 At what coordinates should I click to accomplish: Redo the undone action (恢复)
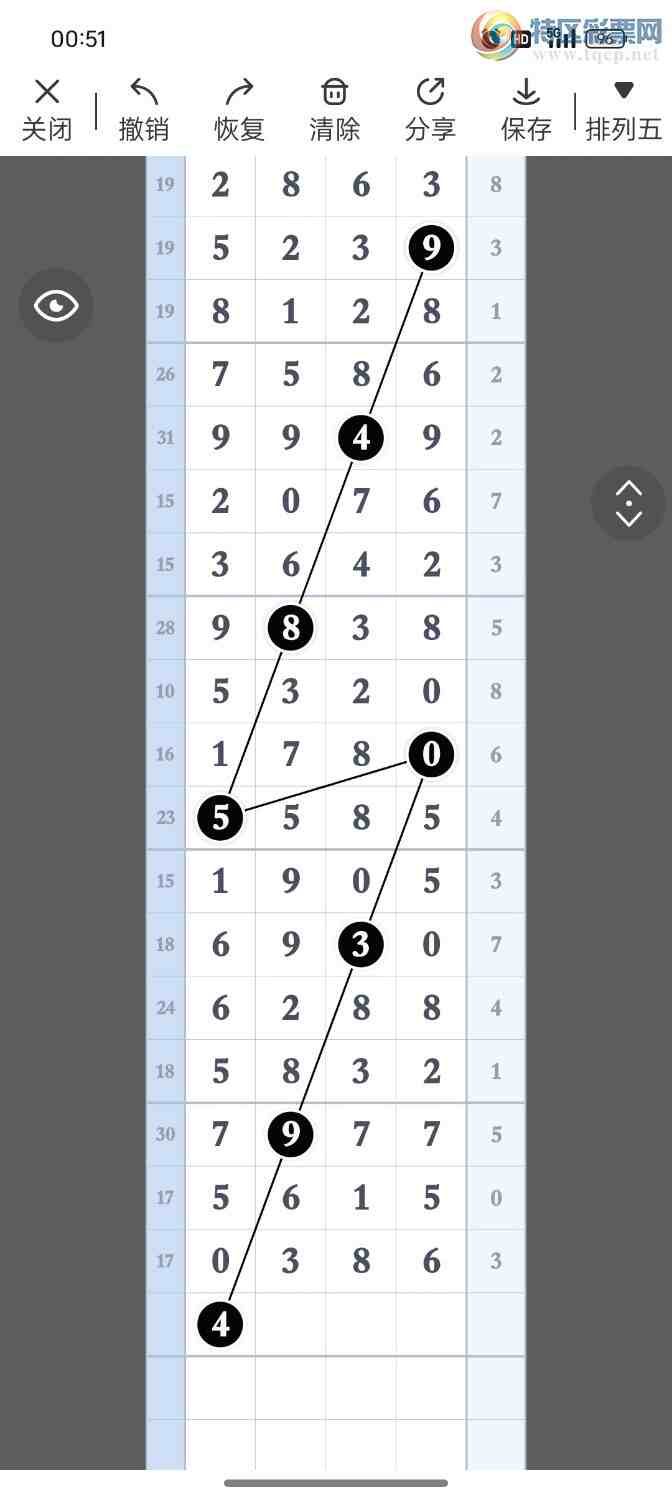click(239, 110)
